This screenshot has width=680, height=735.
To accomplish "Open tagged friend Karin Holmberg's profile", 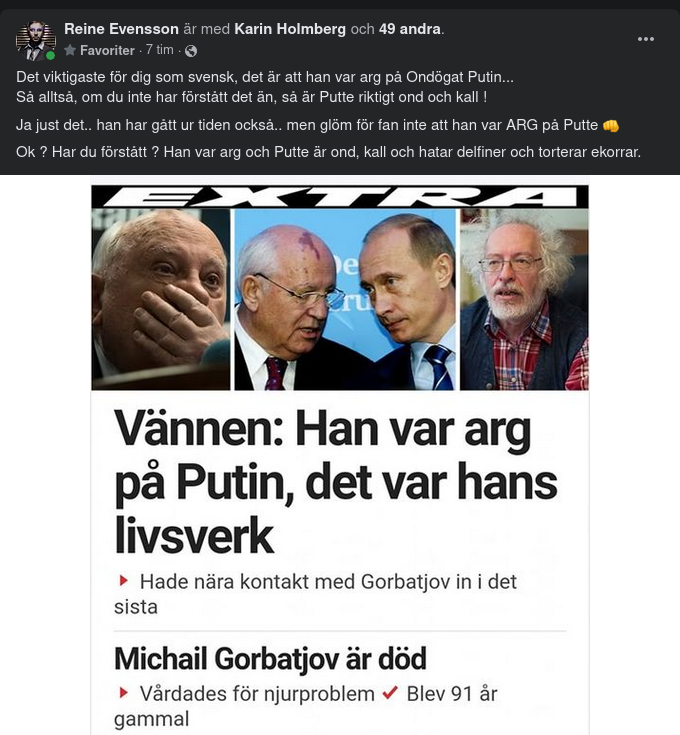I will [x=290, y=29].
